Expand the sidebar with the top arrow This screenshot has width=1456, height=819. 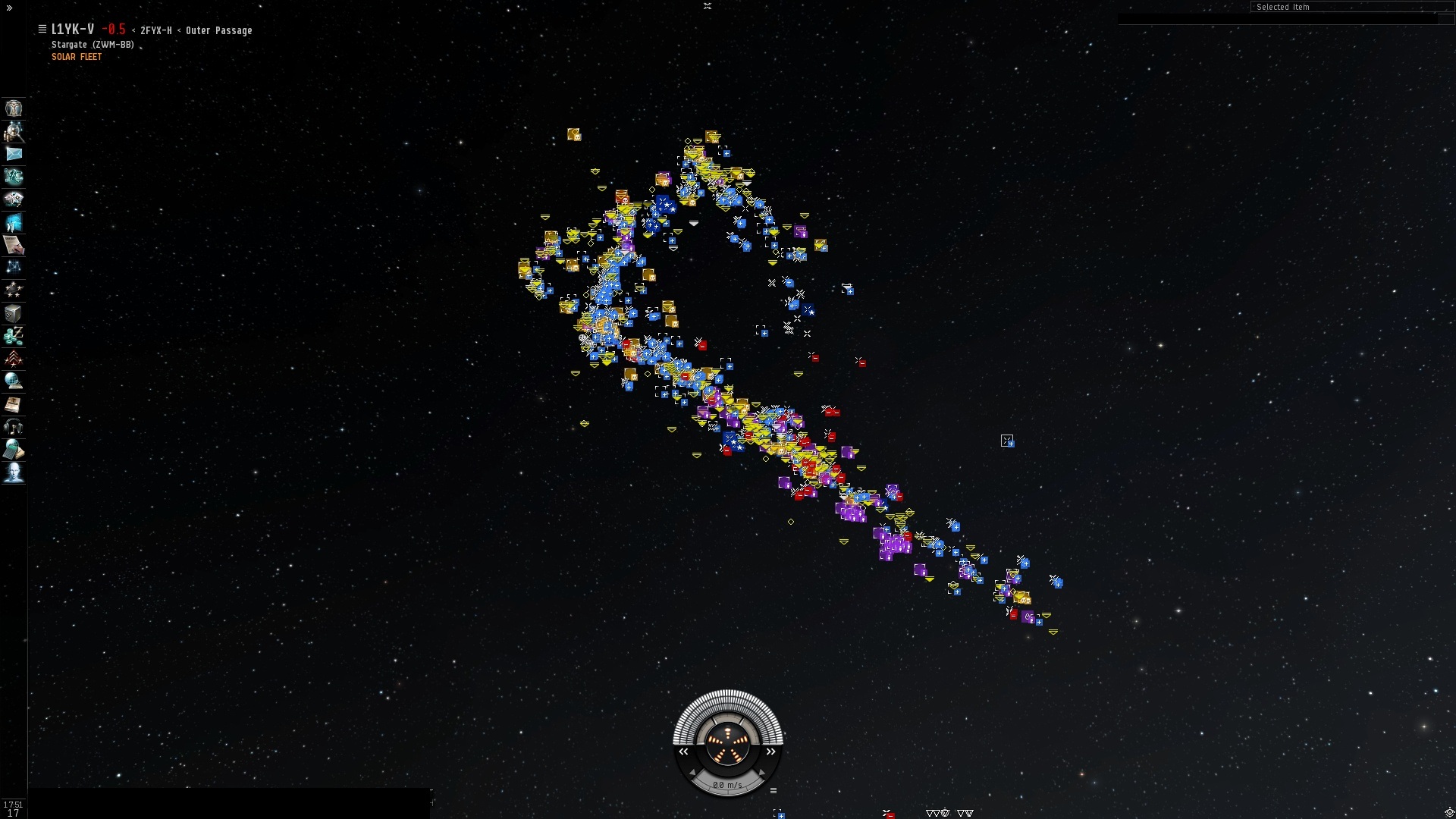(9, 8)
